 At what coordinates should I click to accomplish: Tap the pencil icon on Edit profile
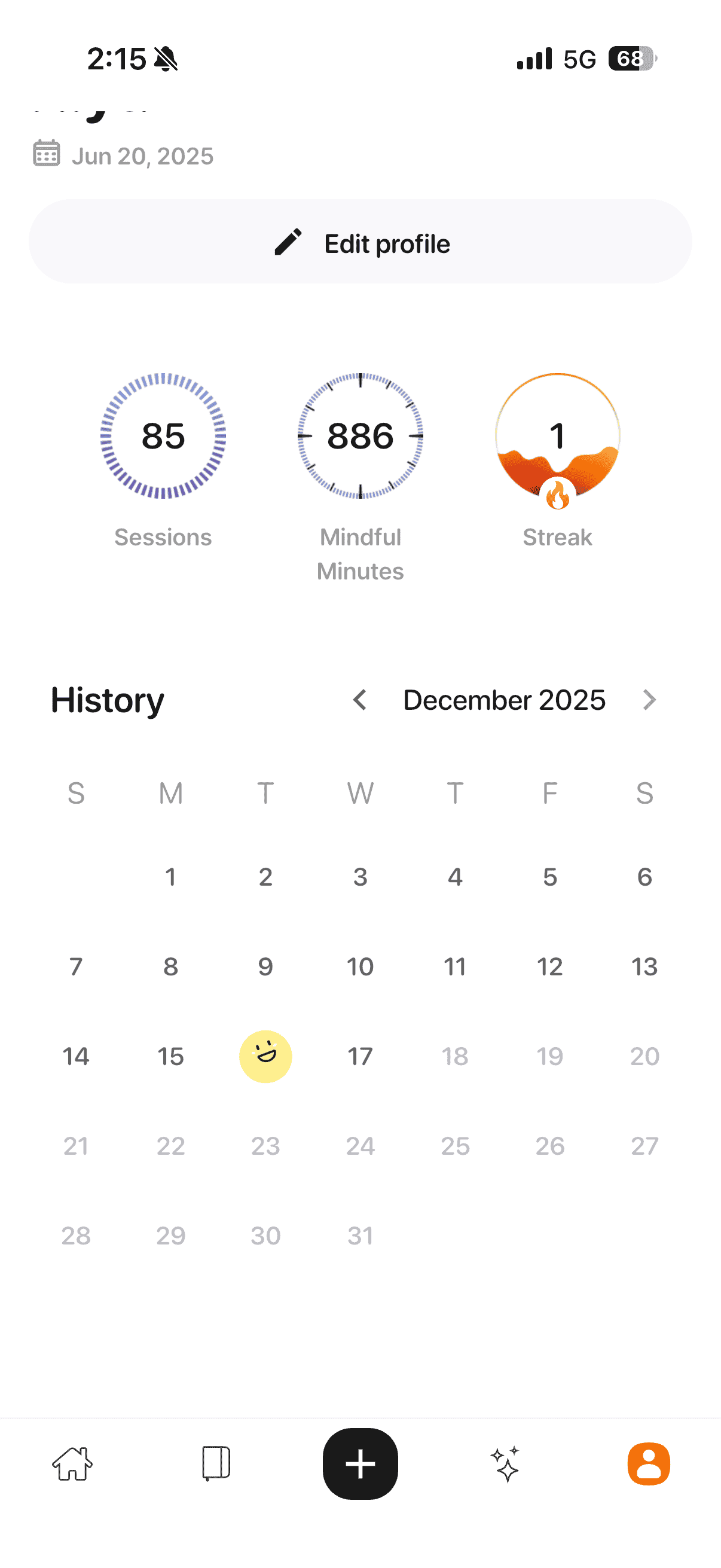point(288,242)
